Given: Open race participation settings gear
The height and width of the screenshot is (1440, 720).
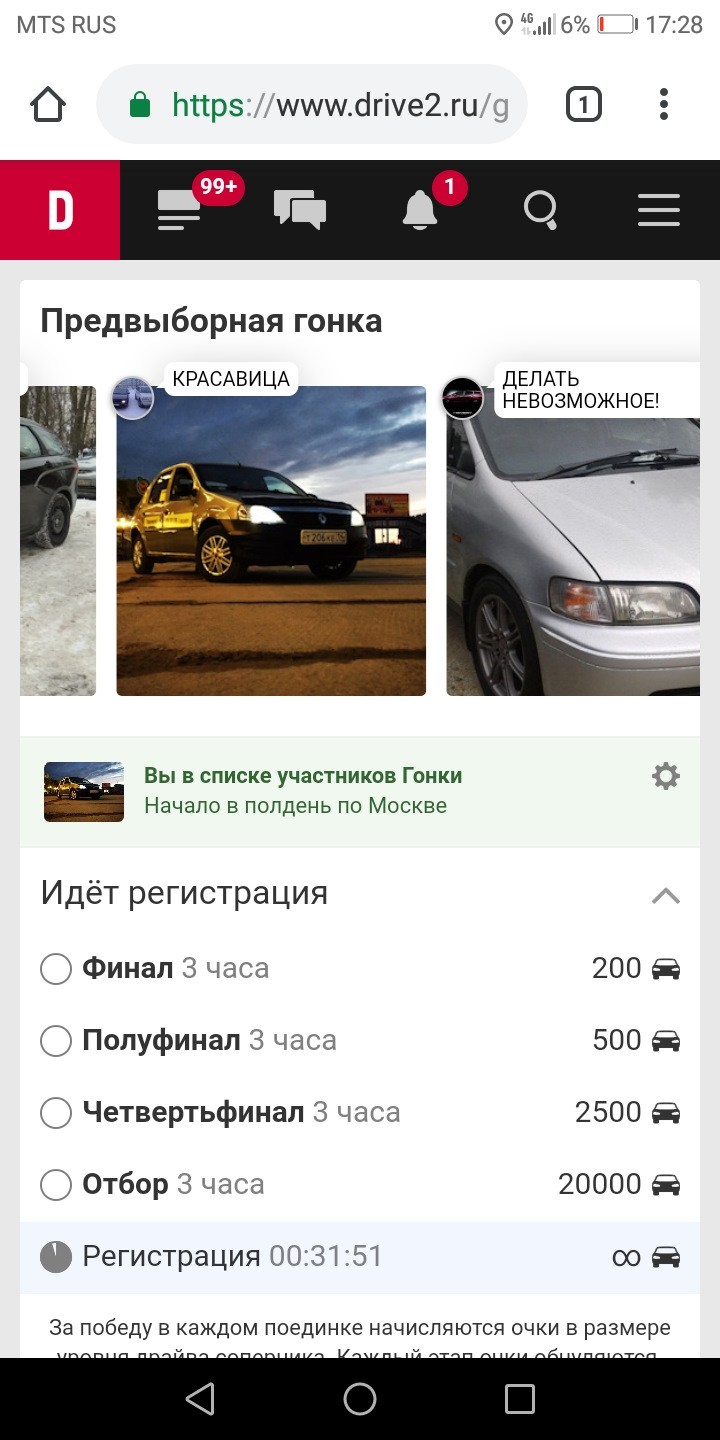Looking at the screenshot, I should coord(665,776).
